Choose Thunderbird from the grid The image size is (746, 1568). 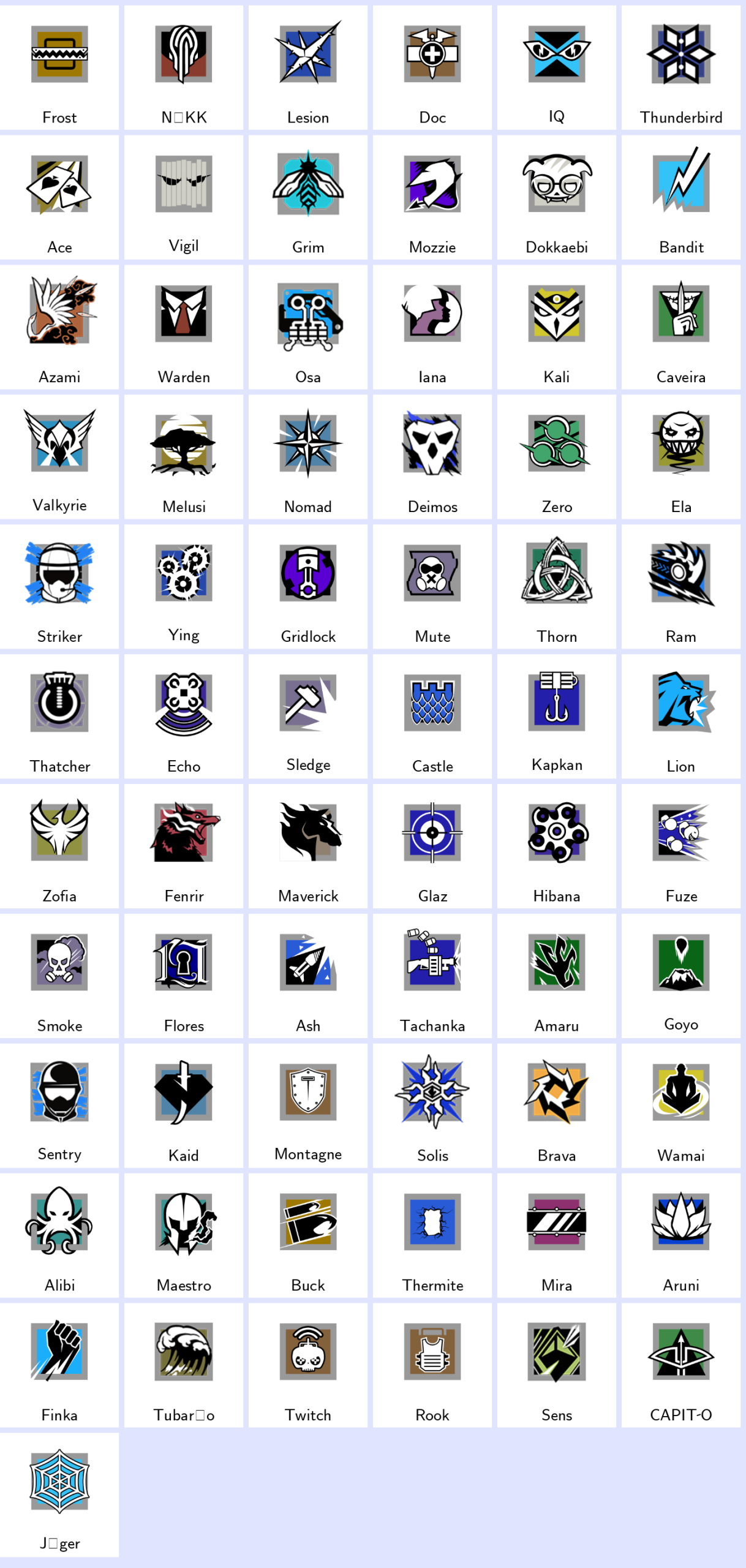(x=680, y=68)
